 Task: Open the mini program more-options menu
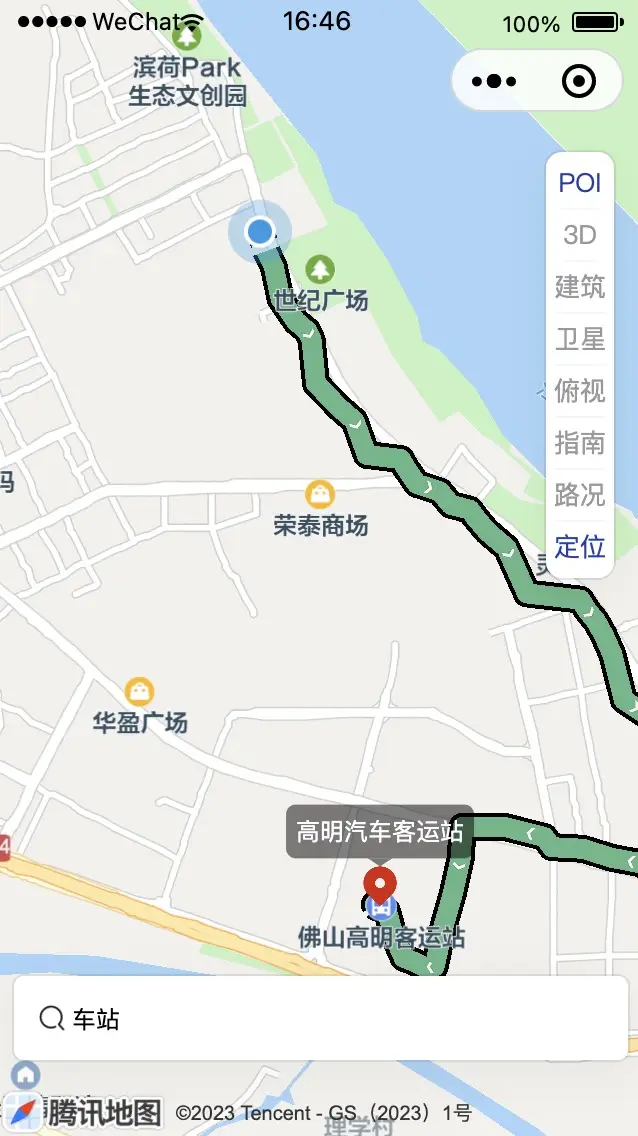pyautogui.click(x=494, y=81)
